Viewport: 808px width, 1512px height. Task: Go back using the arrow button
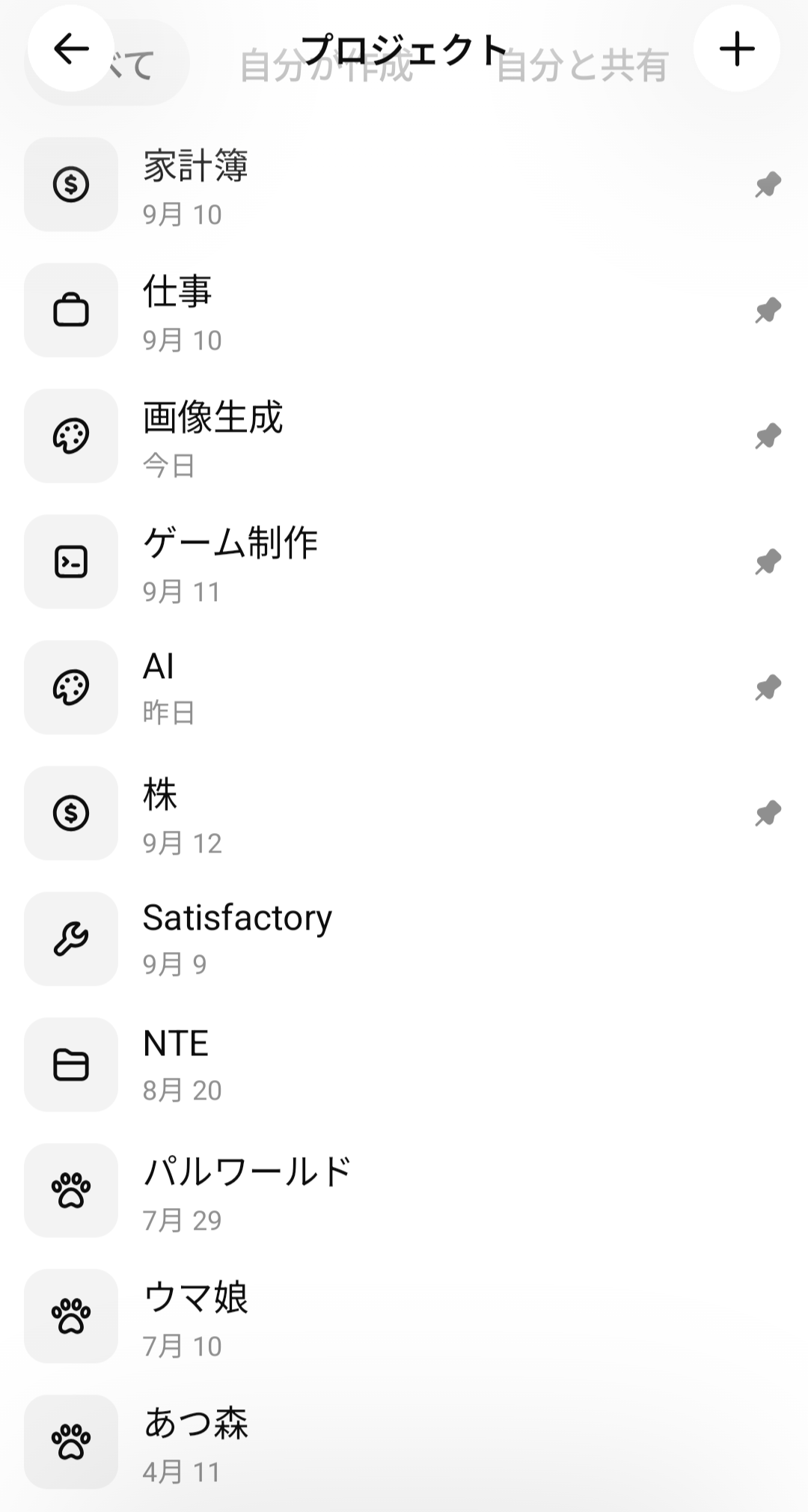tap(71, 49)
